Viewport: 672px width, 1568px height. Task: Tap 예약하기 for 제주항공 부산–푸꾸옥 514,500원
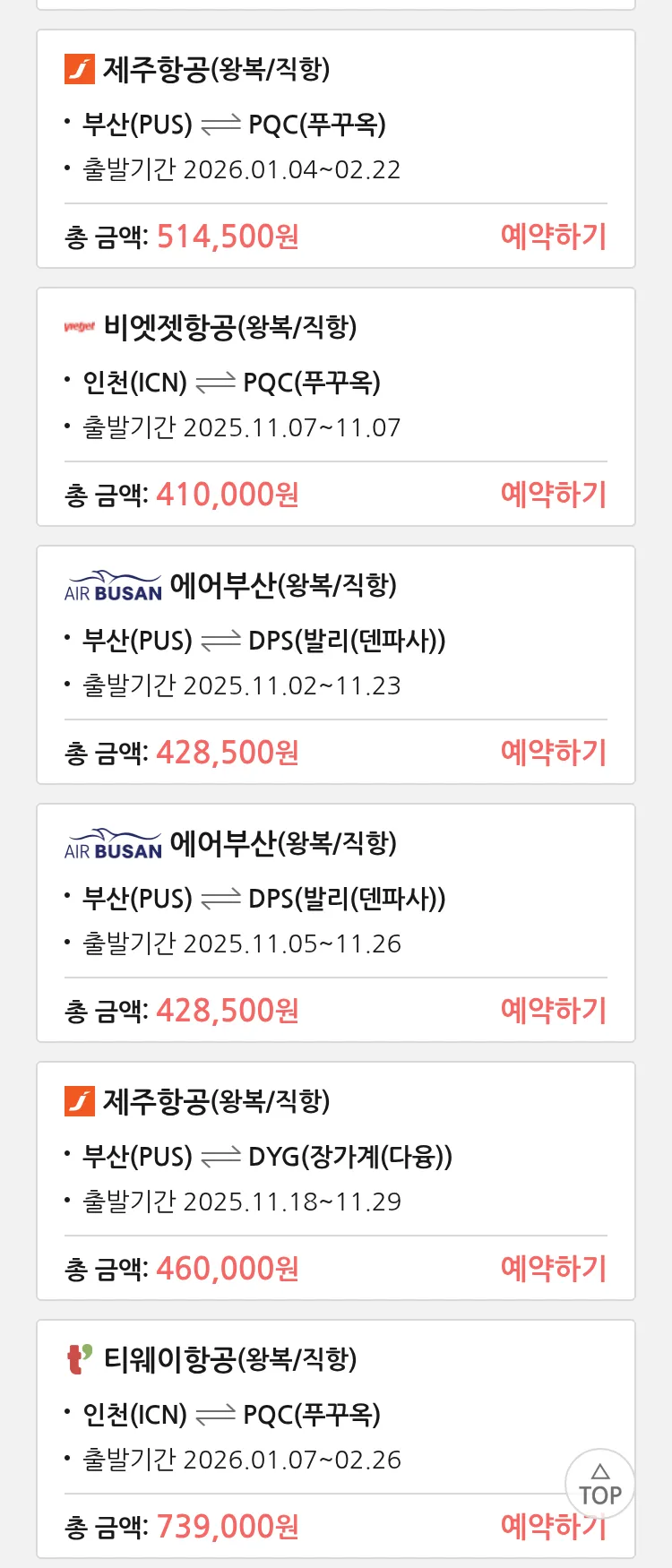pyautogui.click(x=553, y=237)
